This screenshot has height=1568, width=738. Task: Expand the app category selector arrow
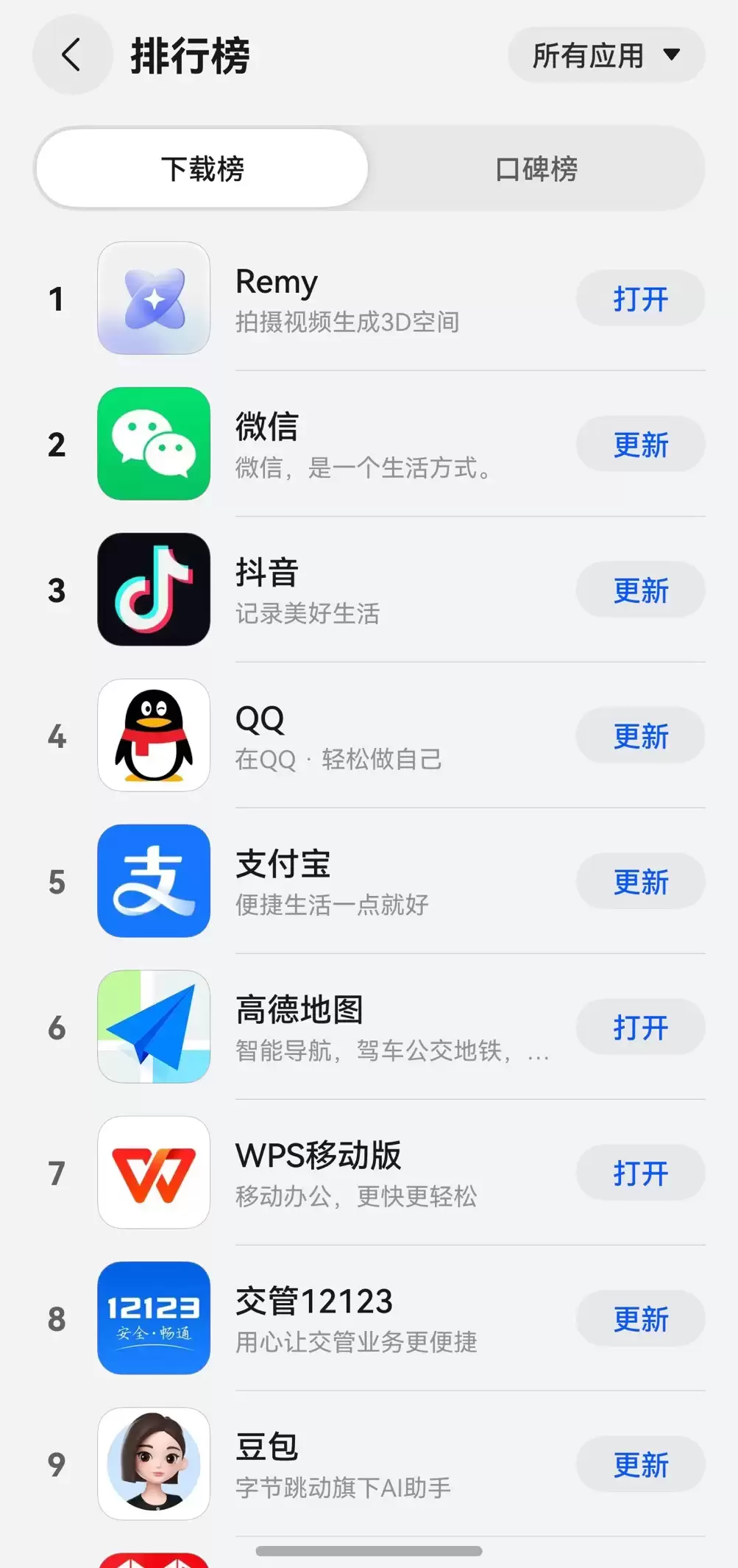[671, 55]
